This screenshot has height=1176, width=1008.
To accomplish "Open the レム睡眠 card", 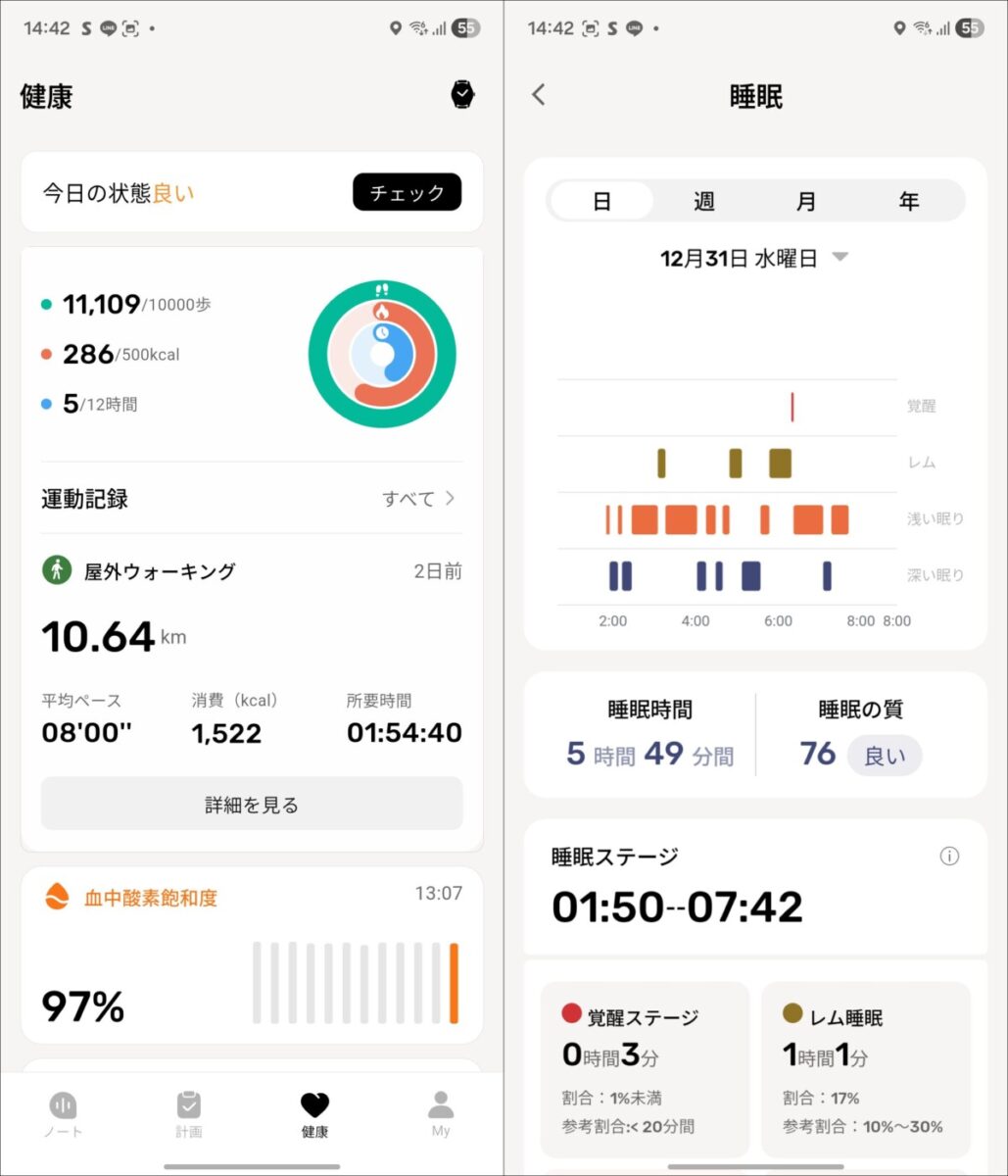I will (x=866, y=1069).
